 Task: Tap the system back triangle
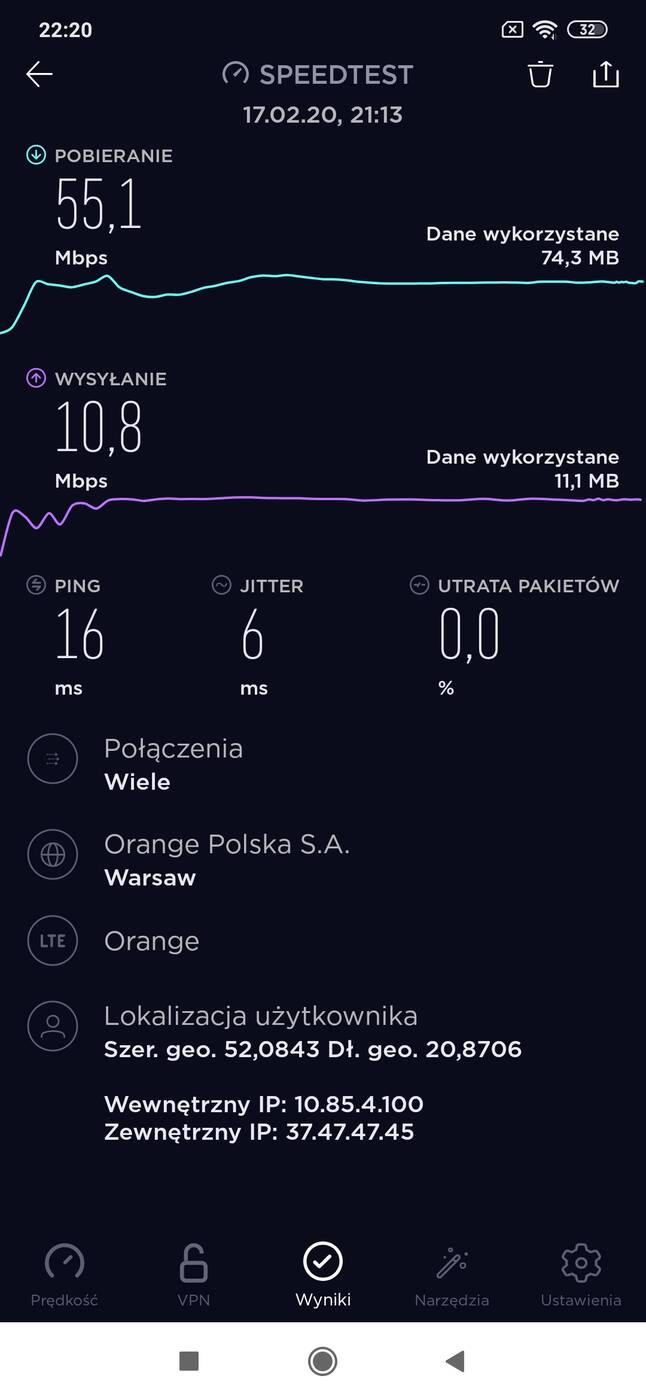(x=455, y=1360)
